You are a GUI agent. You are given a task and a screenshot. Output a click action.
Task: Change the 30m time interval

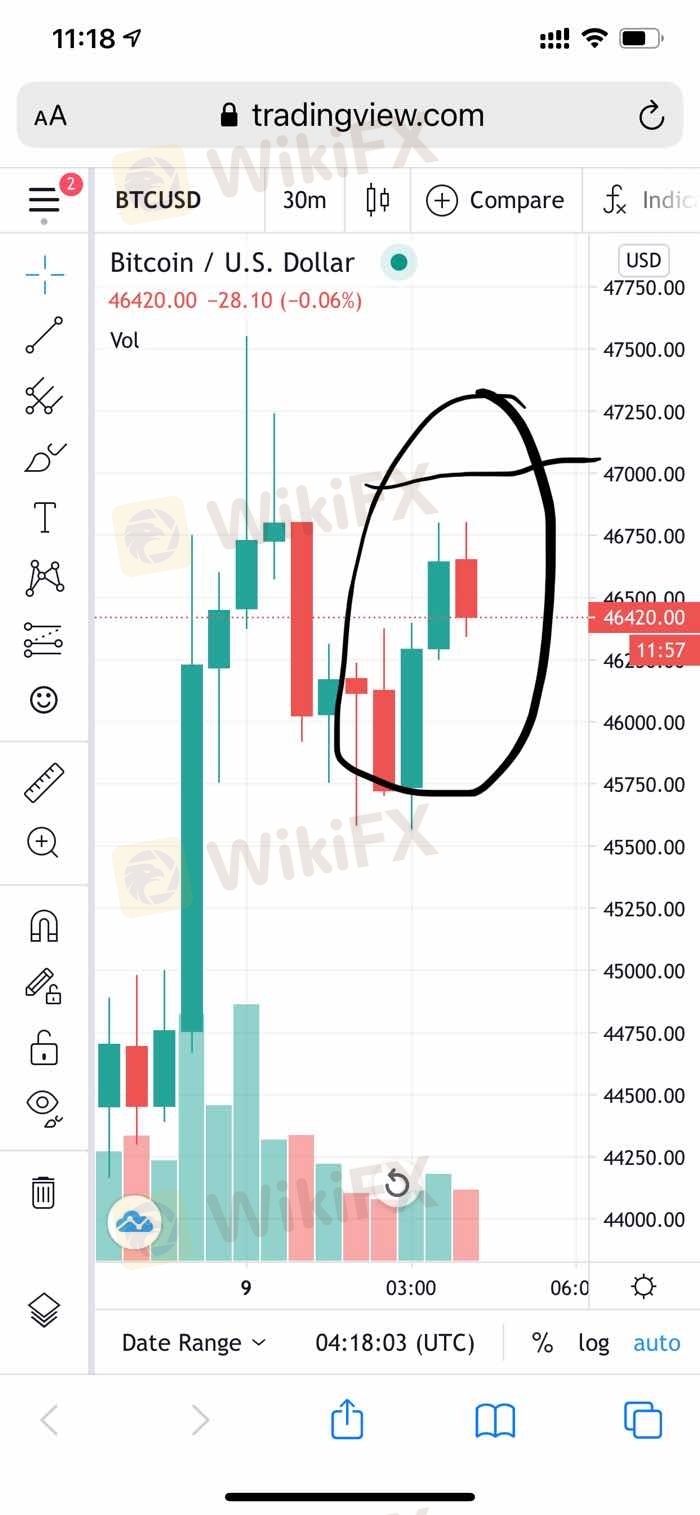304,200
